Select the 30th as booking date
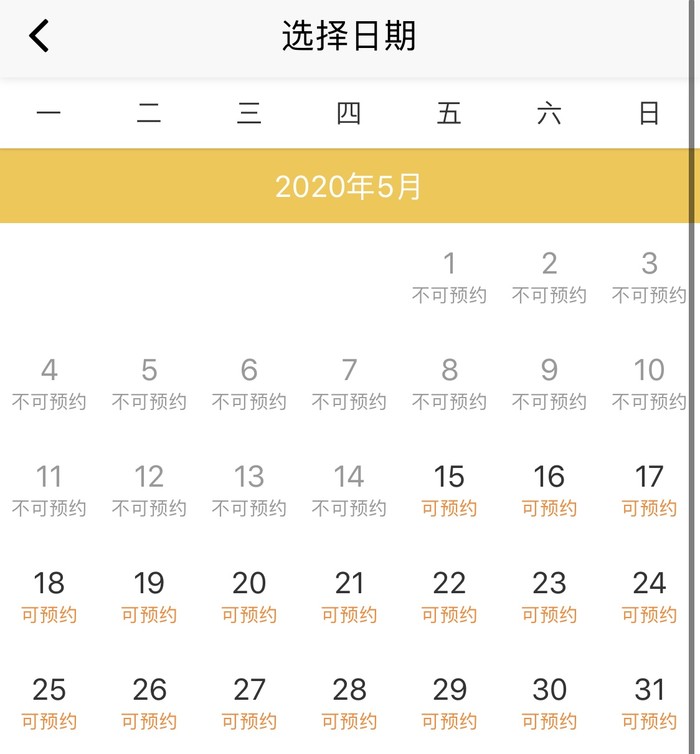This screenshot has height=754, width=700. (549, 701)
